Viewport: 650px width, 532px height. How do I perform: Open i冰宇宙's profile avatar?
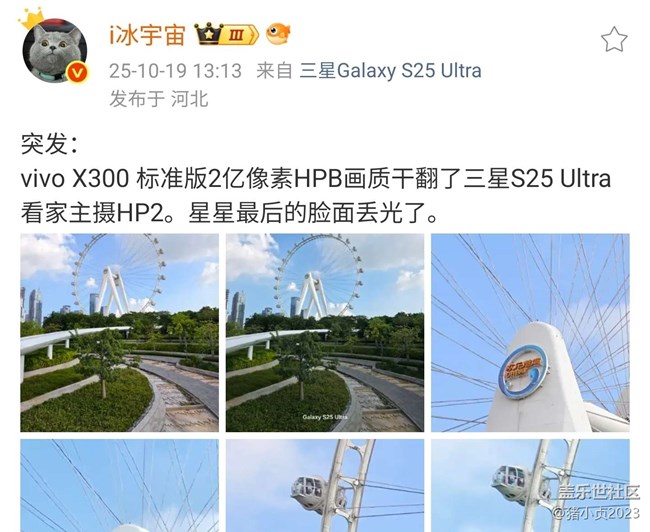[55, 50]
